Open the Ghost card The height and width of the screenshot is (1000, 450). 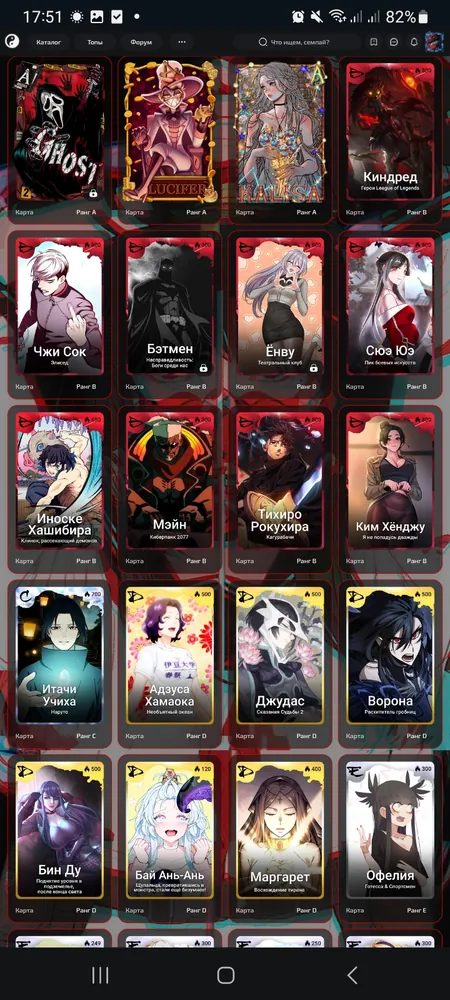pos(59,140)
